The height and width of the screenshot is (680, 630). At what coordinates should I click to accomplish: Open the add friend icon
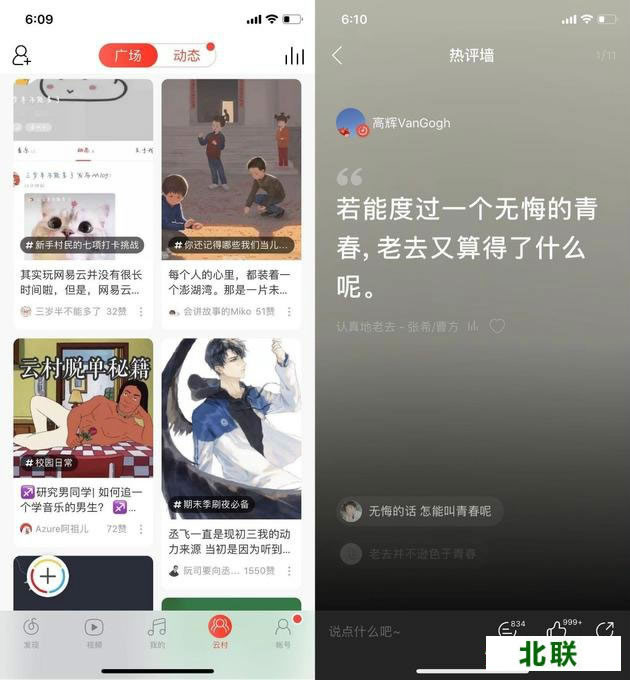(x=22, y=56)
